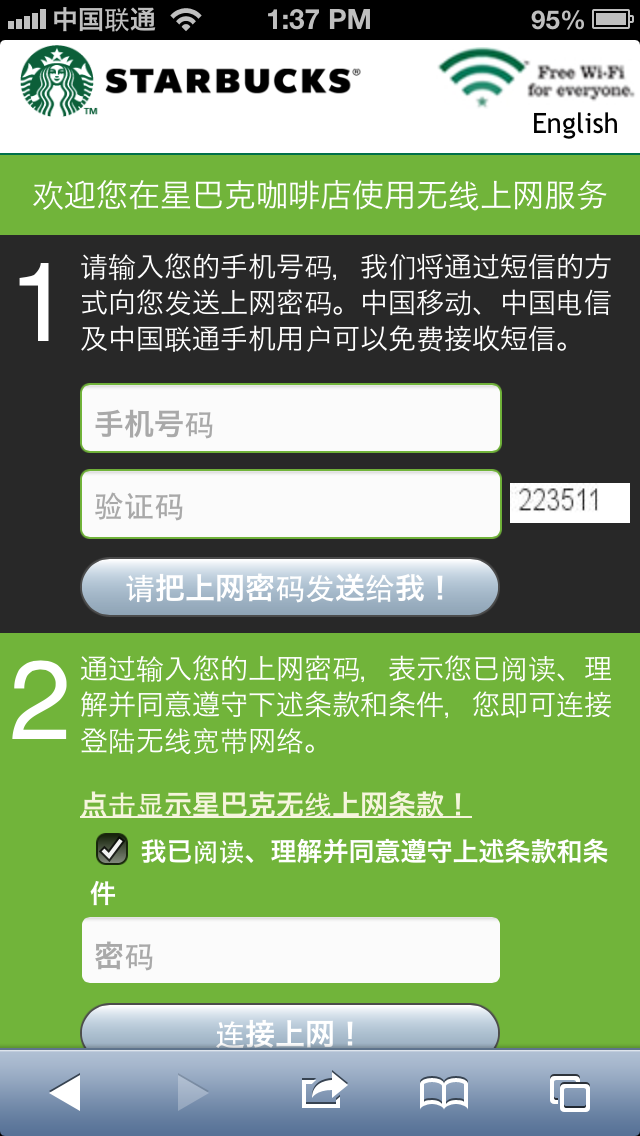Open 点击显示星巴克无线上网条款 link

(x=275, y=804)
